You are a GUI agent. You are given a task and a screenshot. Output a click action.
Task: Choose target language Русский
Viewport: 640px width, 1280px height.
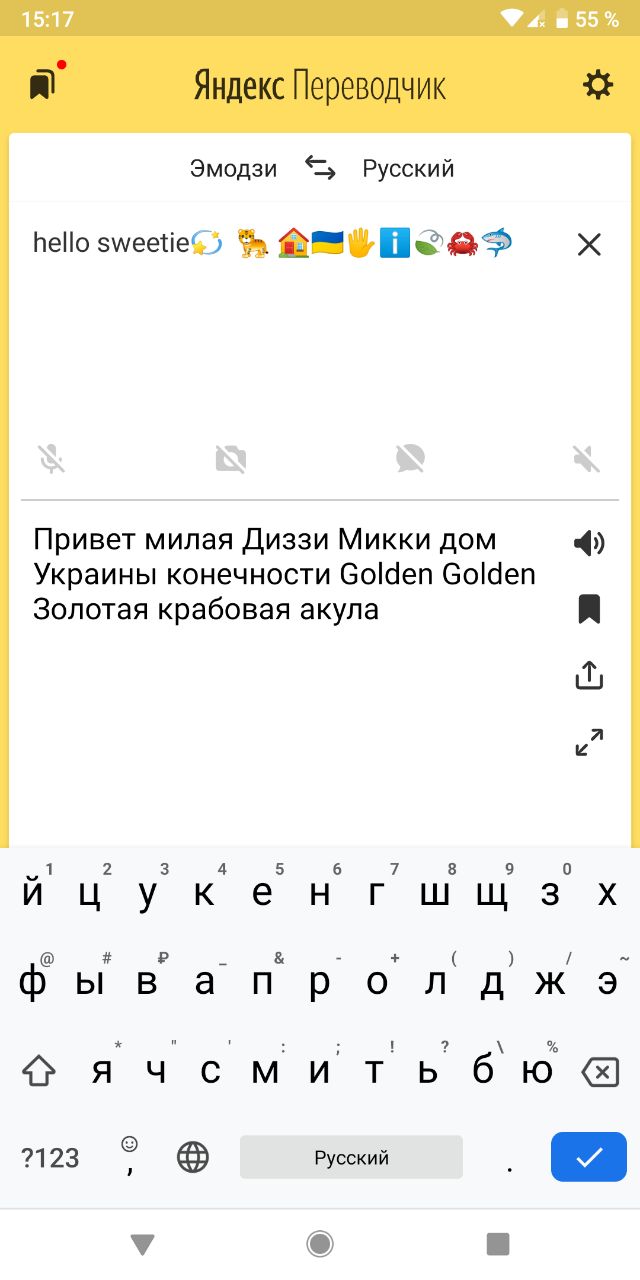408,168
